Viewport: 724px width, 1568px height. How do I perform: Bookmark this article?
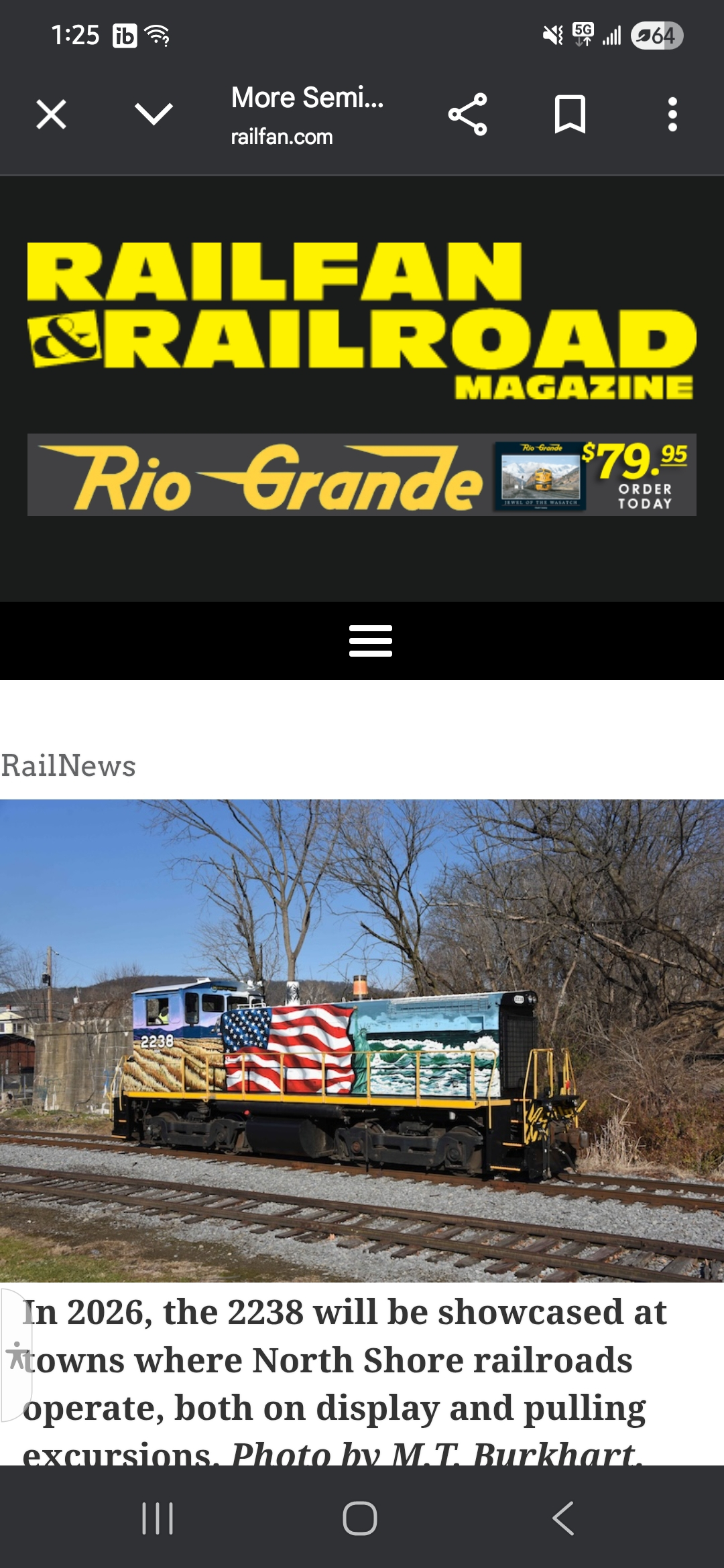pyautogui.click(x=570, y=115)
